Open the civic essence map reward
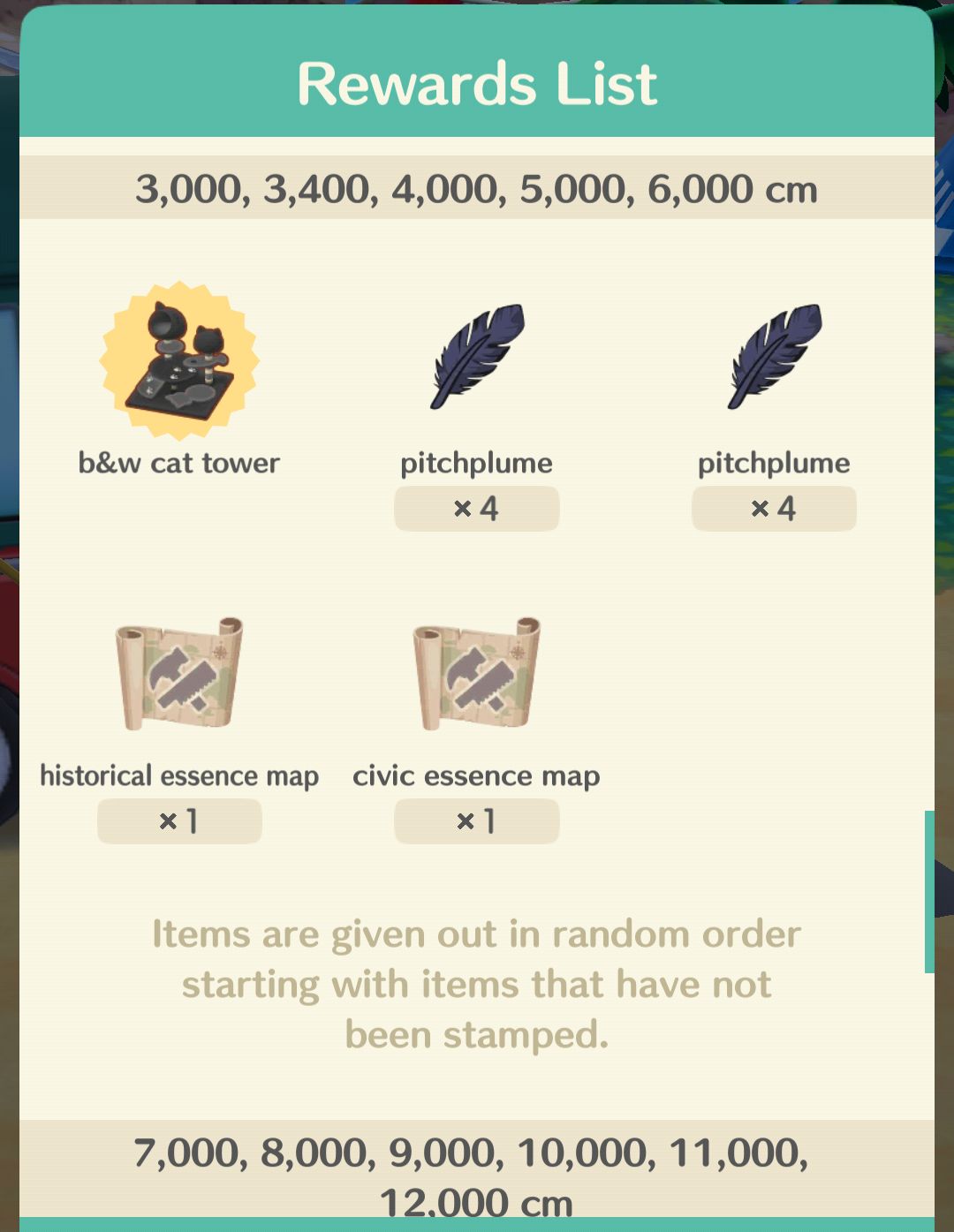The width and height of the screenshot is (954, 1232). (x=476, y=674)
